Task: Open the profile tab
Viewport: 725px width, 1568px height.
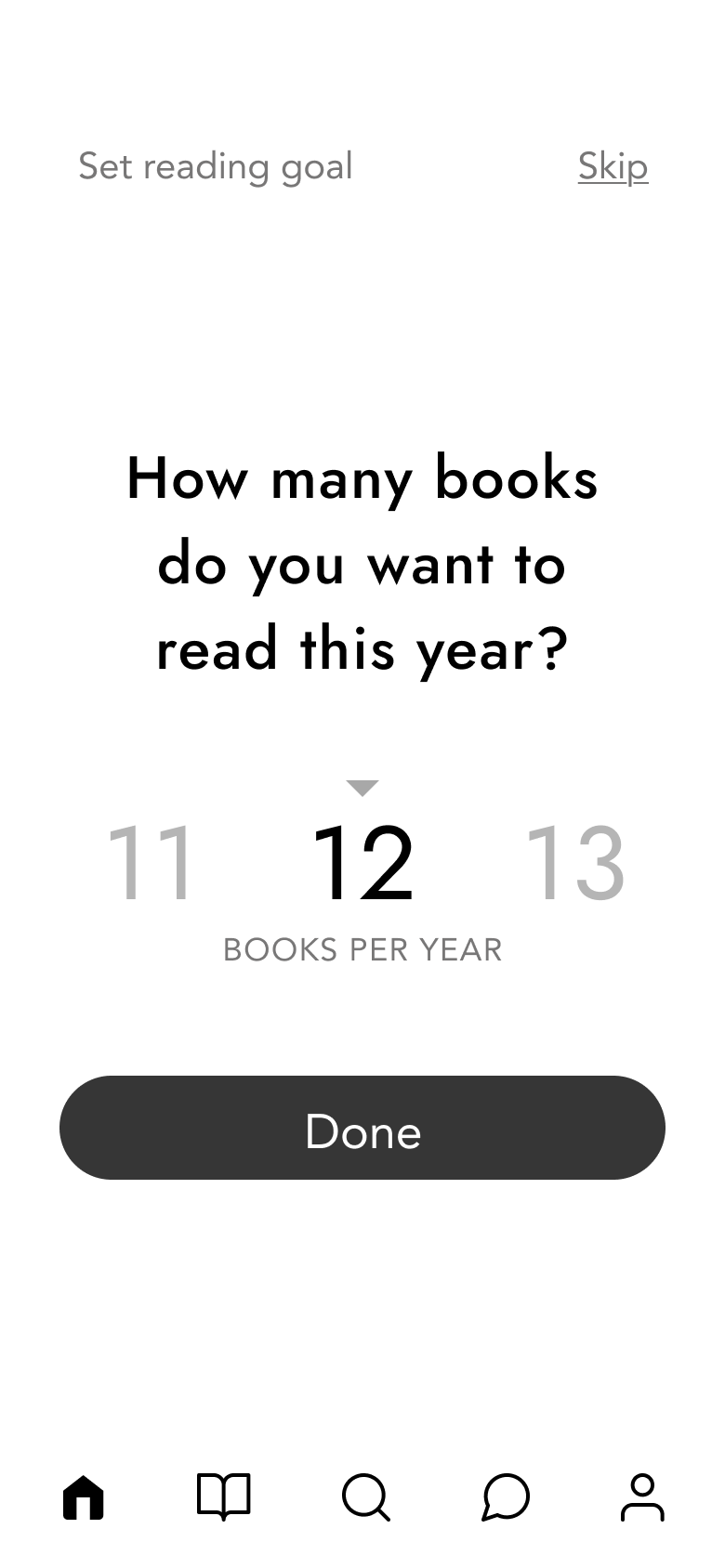Action: click(642, 1497)
